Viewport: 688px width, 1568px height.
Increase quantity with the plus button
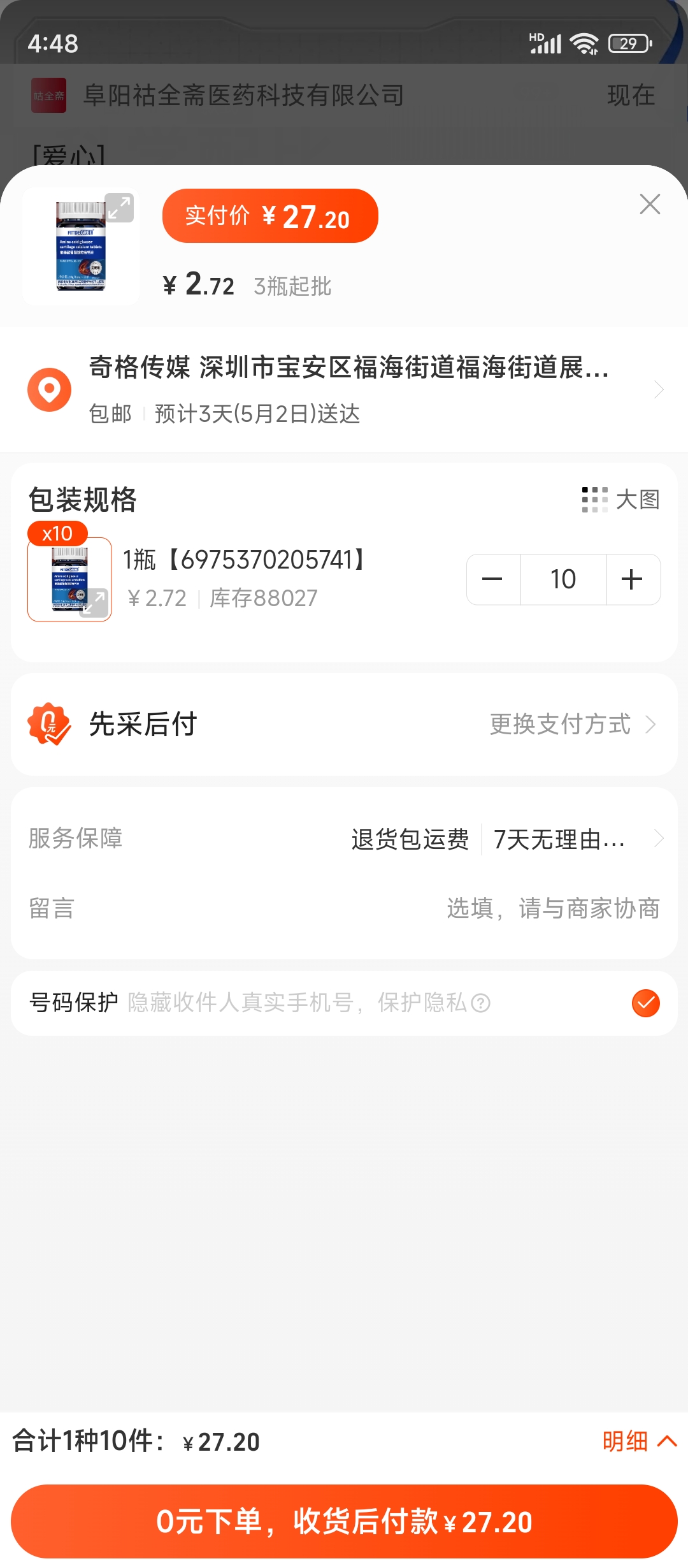point(632,579)
